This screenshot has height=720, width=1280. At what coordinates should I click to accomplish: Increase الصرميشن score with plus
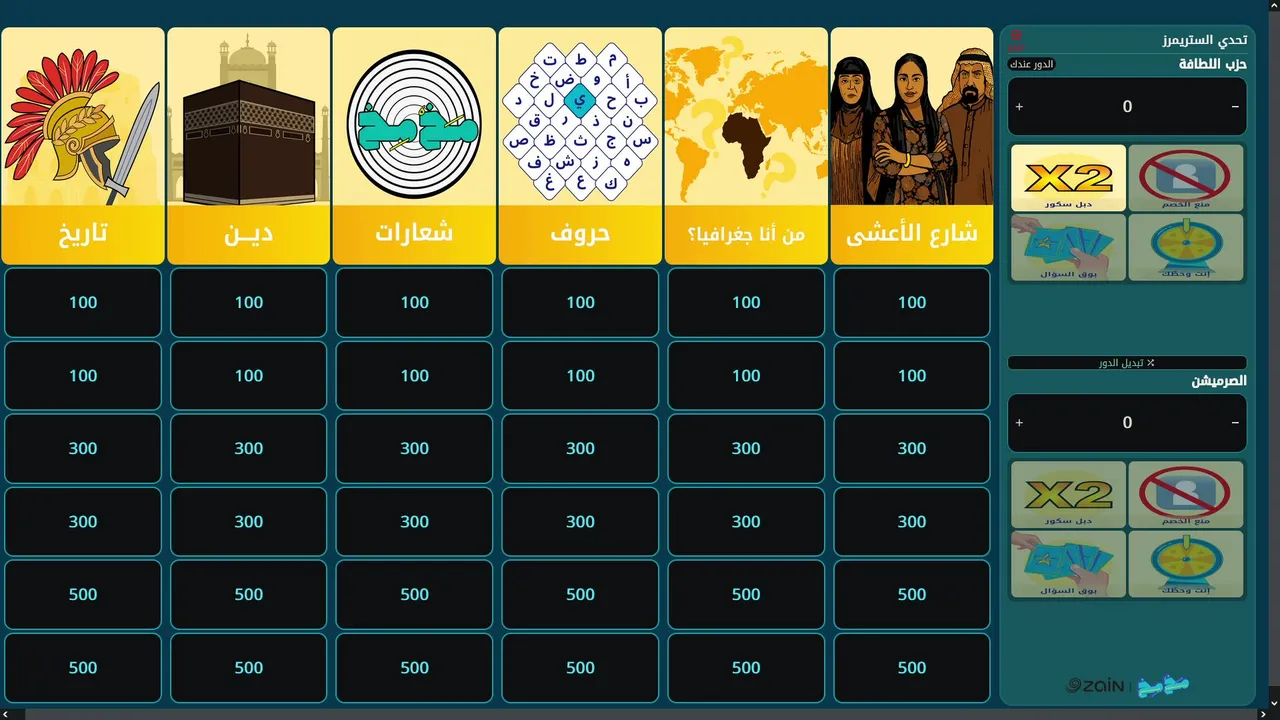point(1019,423)
